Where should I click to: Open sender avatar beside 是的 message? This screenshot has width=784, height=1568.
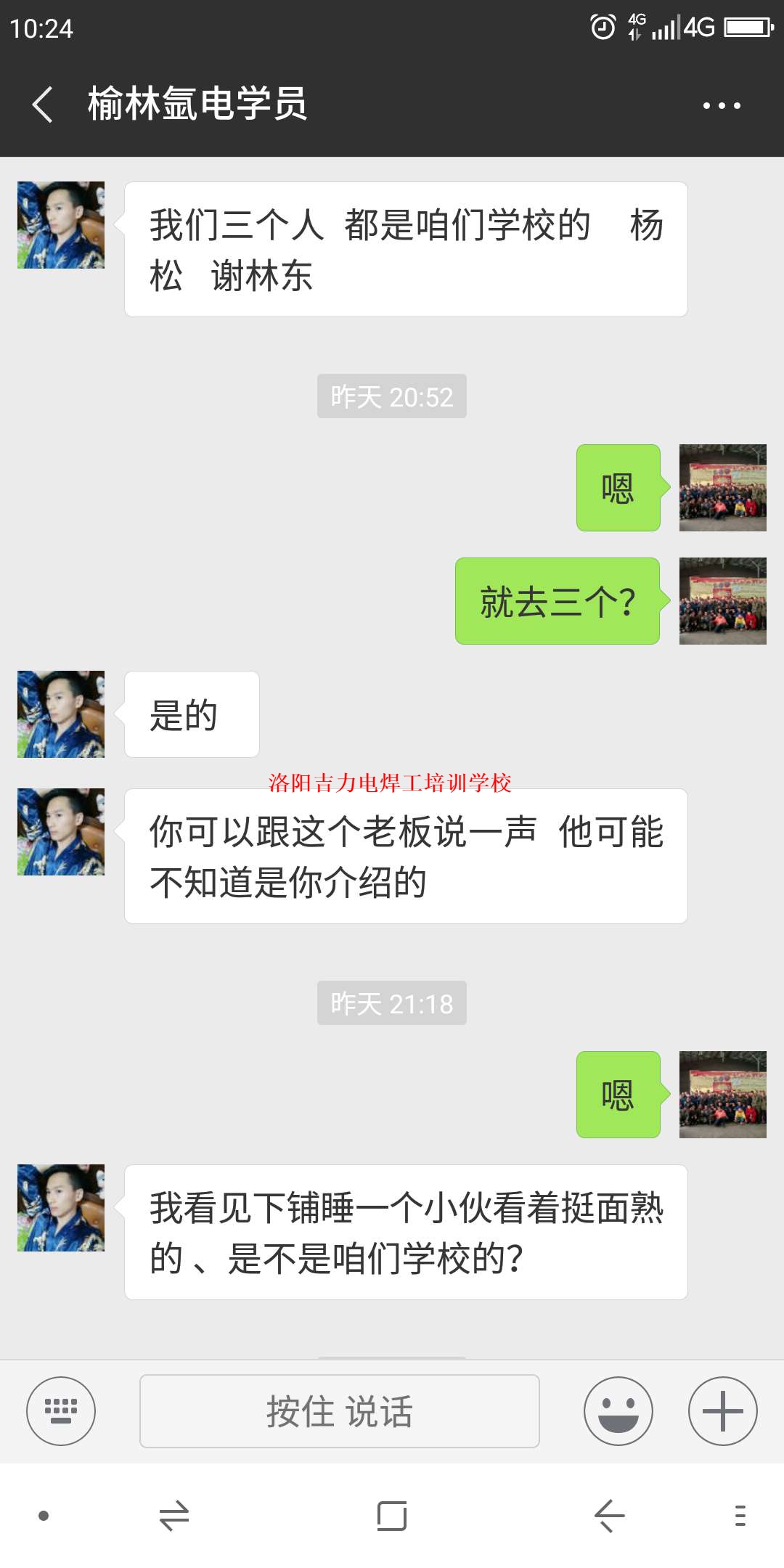coord(61,714)
